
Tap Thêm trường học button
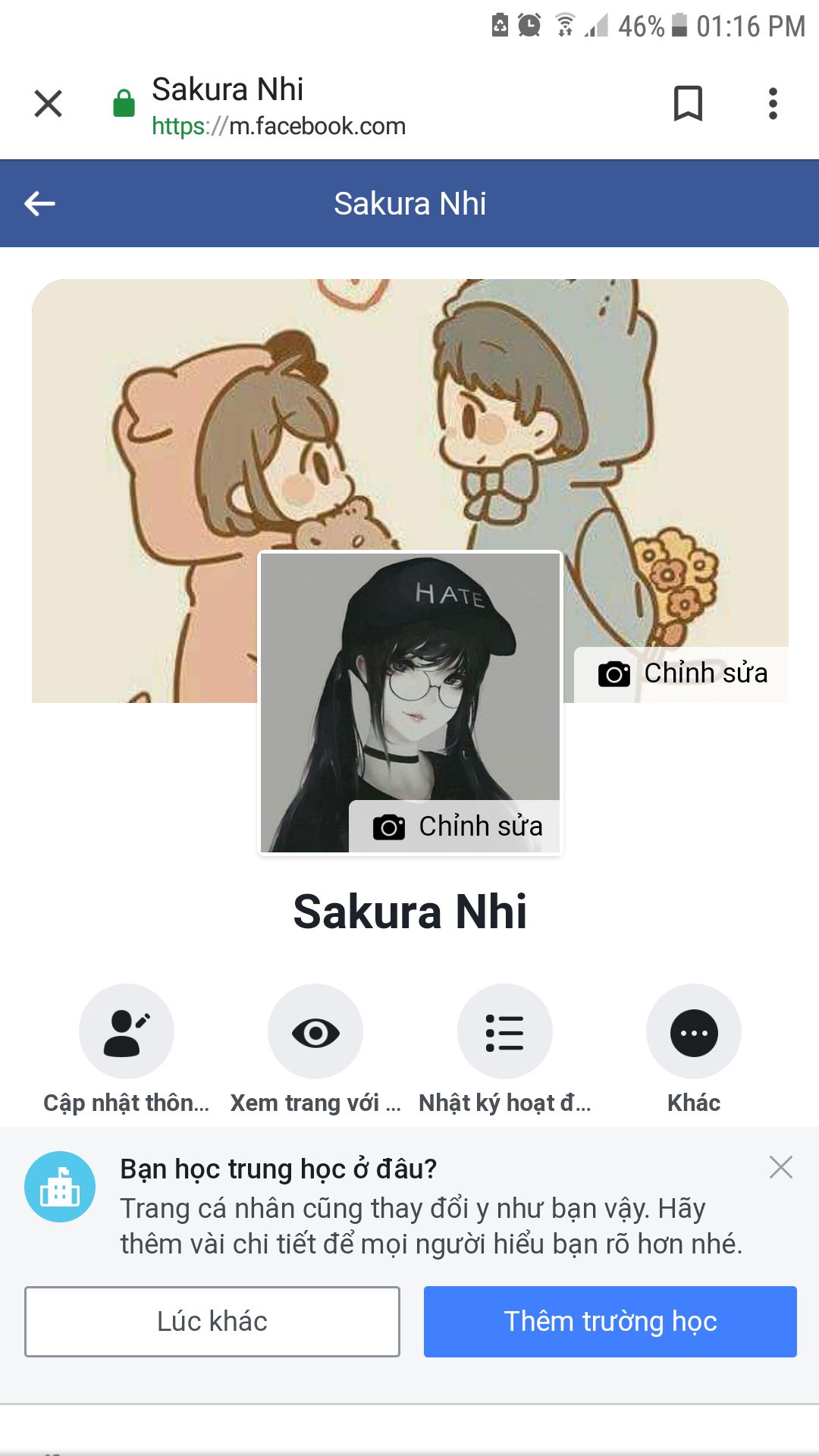coord(610,1321)
